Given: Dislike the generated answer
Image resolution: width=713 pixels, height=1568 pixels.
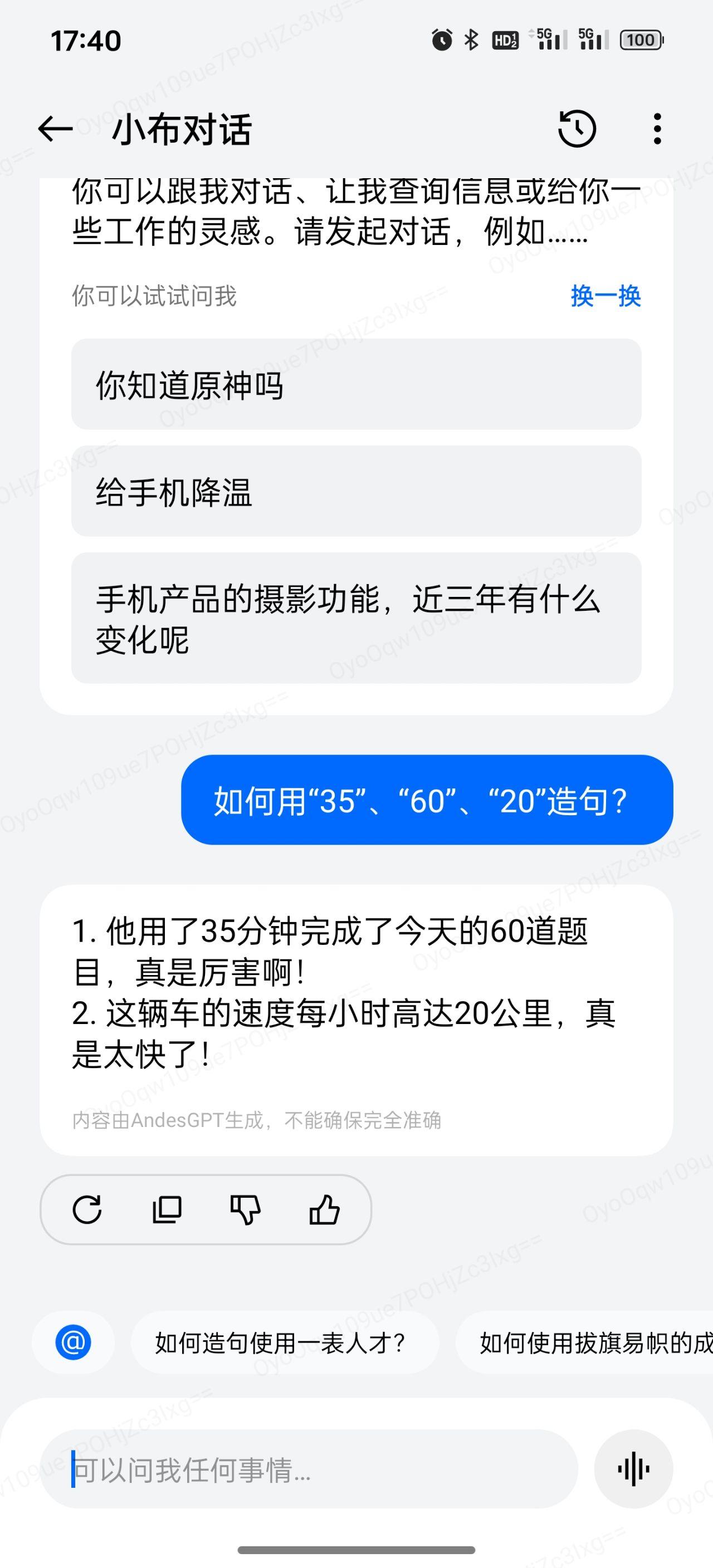Looking at the screenshot, I should pos(246,1209).
